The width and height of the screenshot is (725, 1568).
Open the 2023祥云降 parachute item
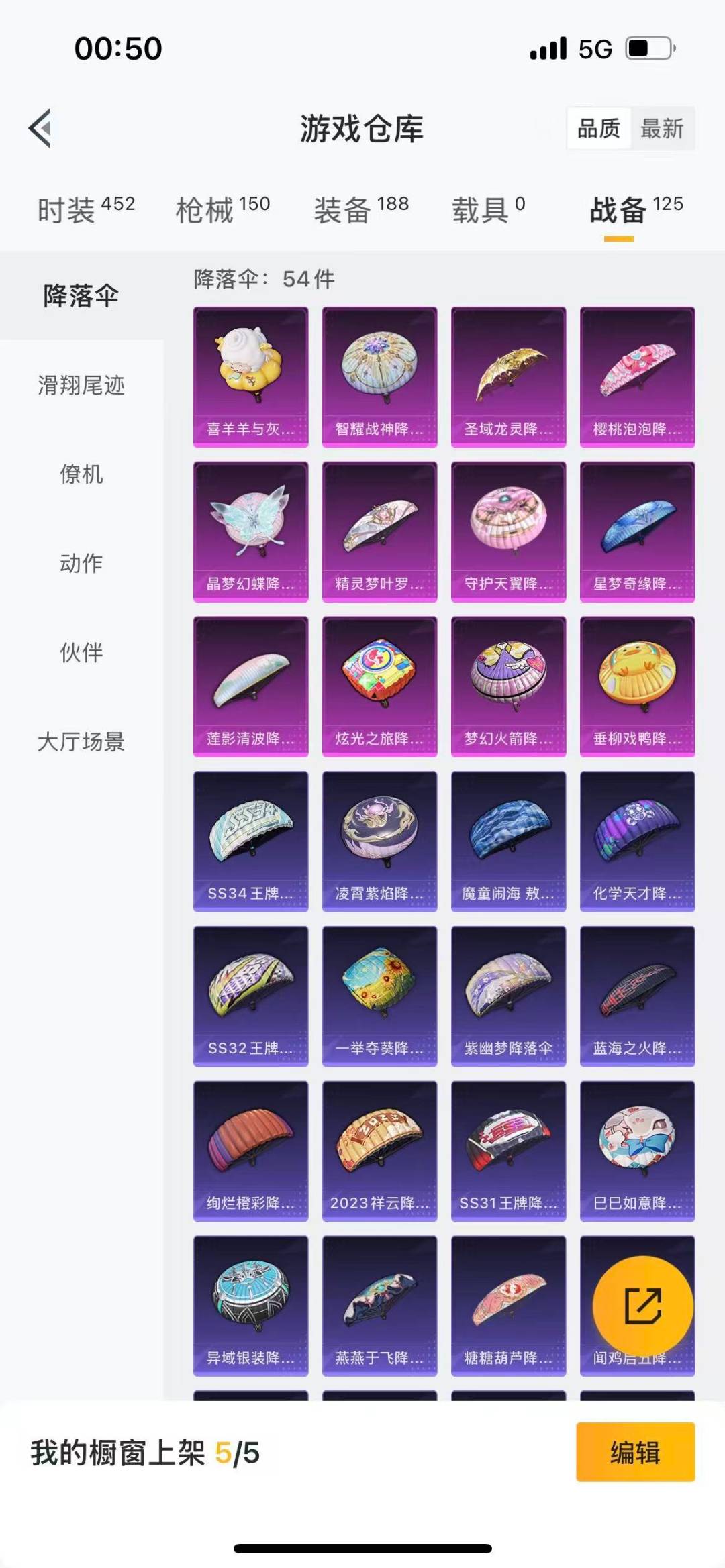[379, 1151]
